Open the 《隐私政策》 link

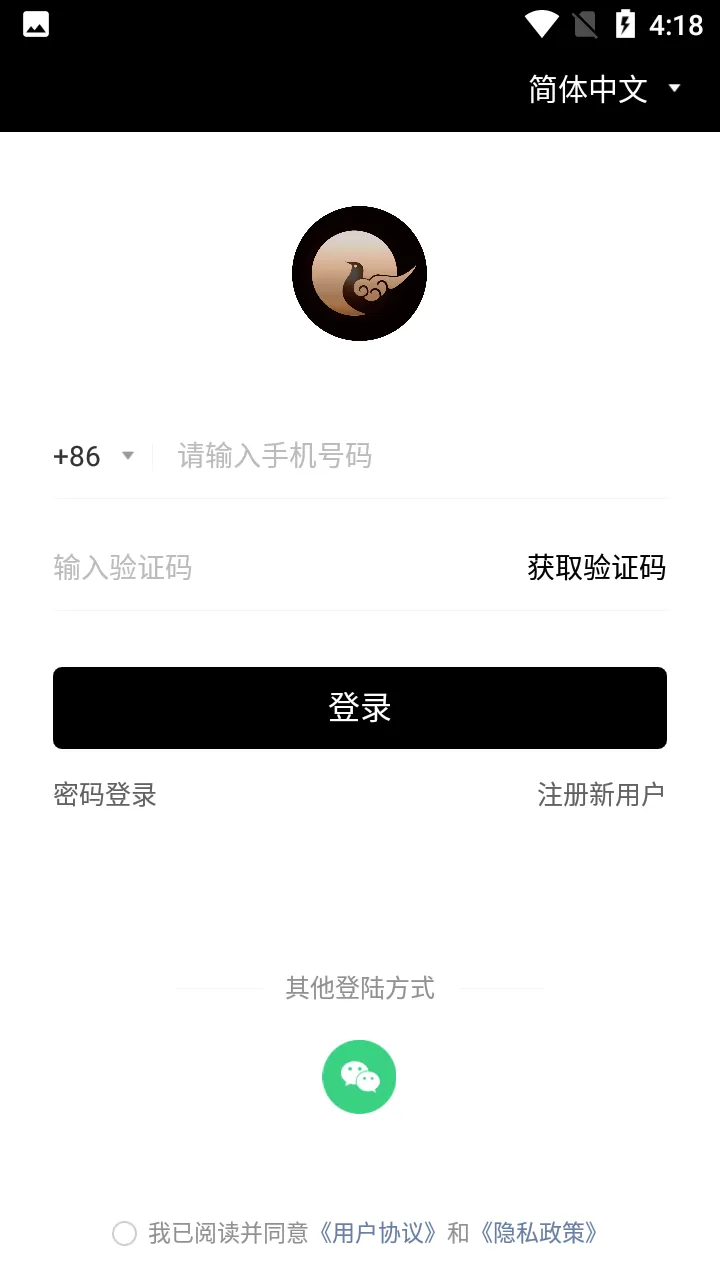539,1233
